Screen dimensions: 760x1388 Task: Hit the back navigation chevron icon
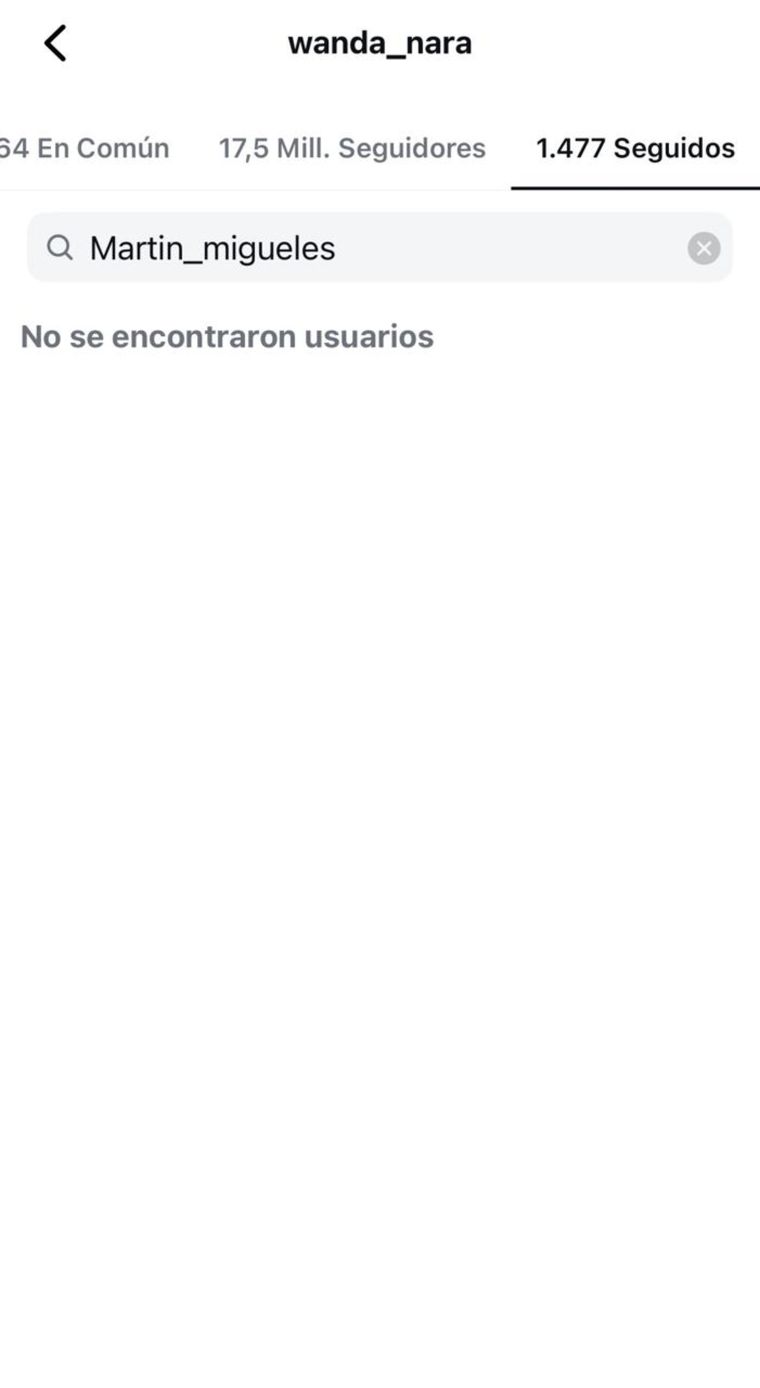[x=55, y=42]
